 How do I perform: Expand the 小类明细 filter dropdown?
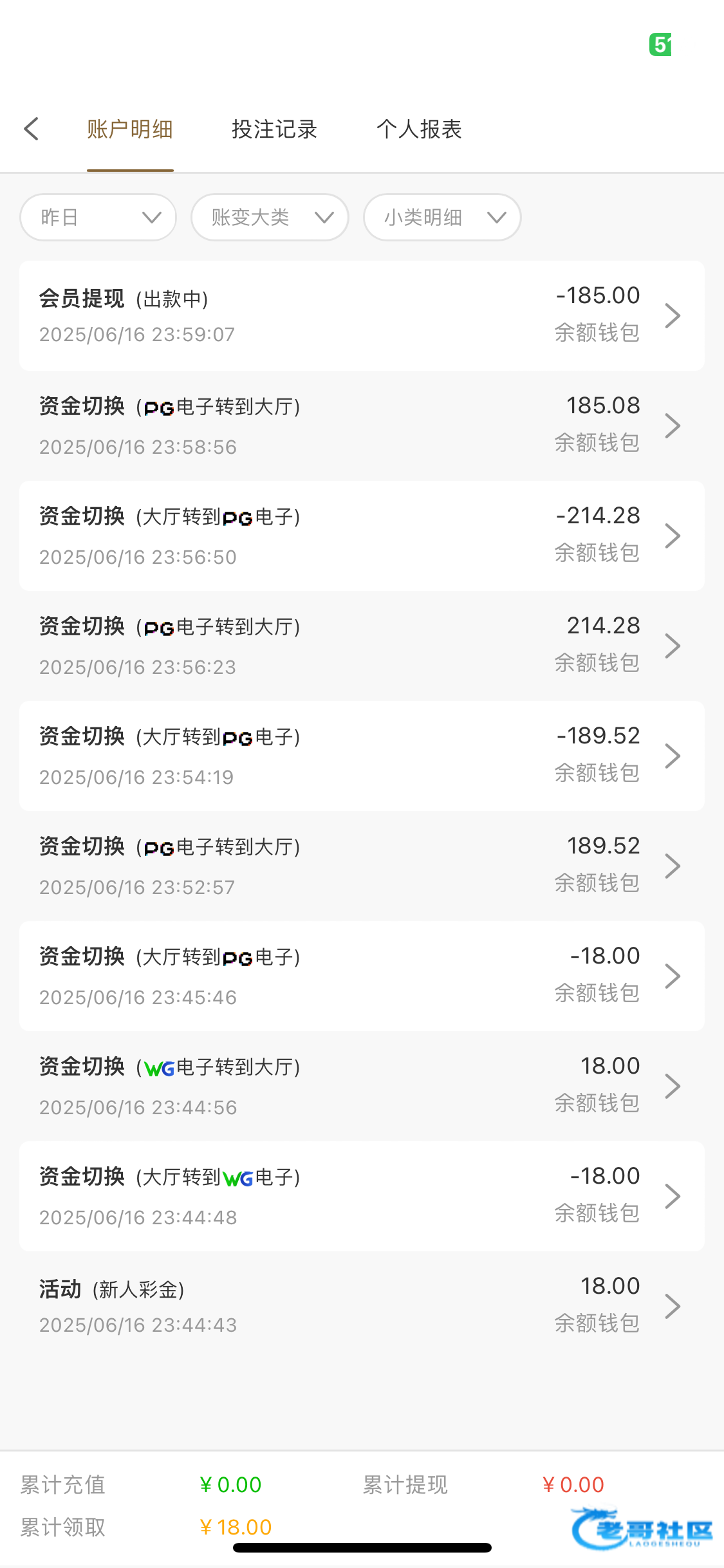pos(442,218)
